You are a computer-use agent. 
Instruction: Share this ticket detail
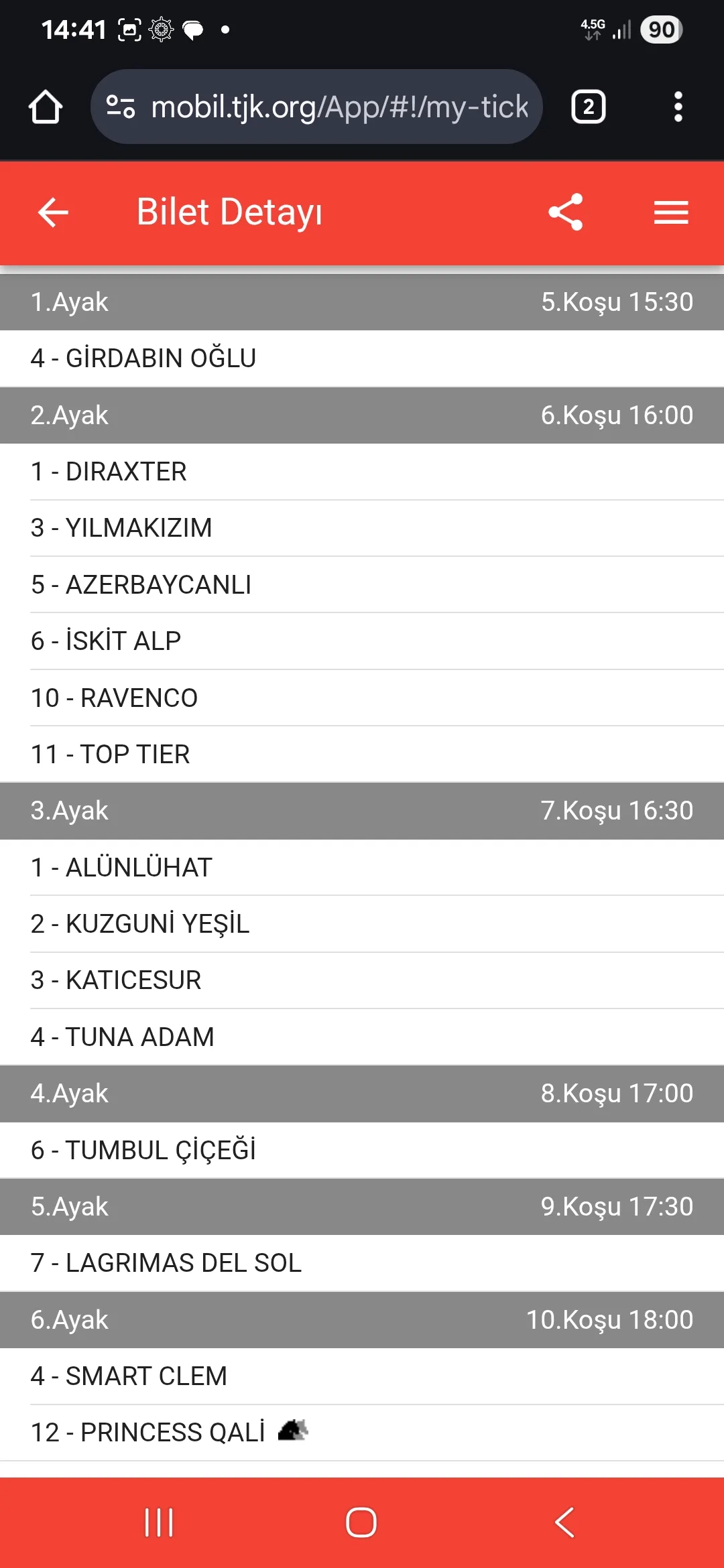pyautogui.click(x=566, y=212)
